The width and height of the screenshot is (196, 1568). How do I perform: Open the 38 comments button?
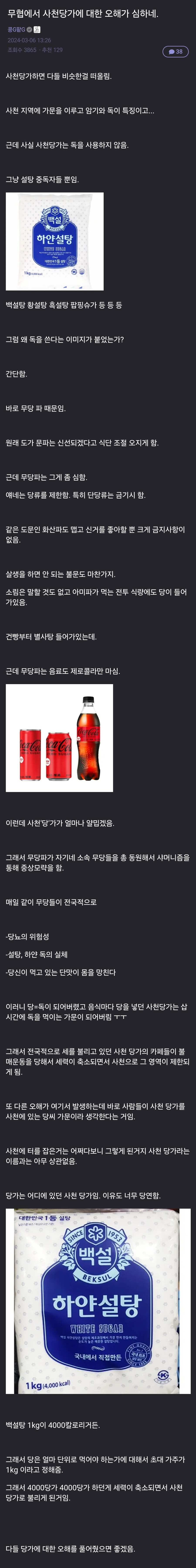pyautogui.click(x=175, y=52)
